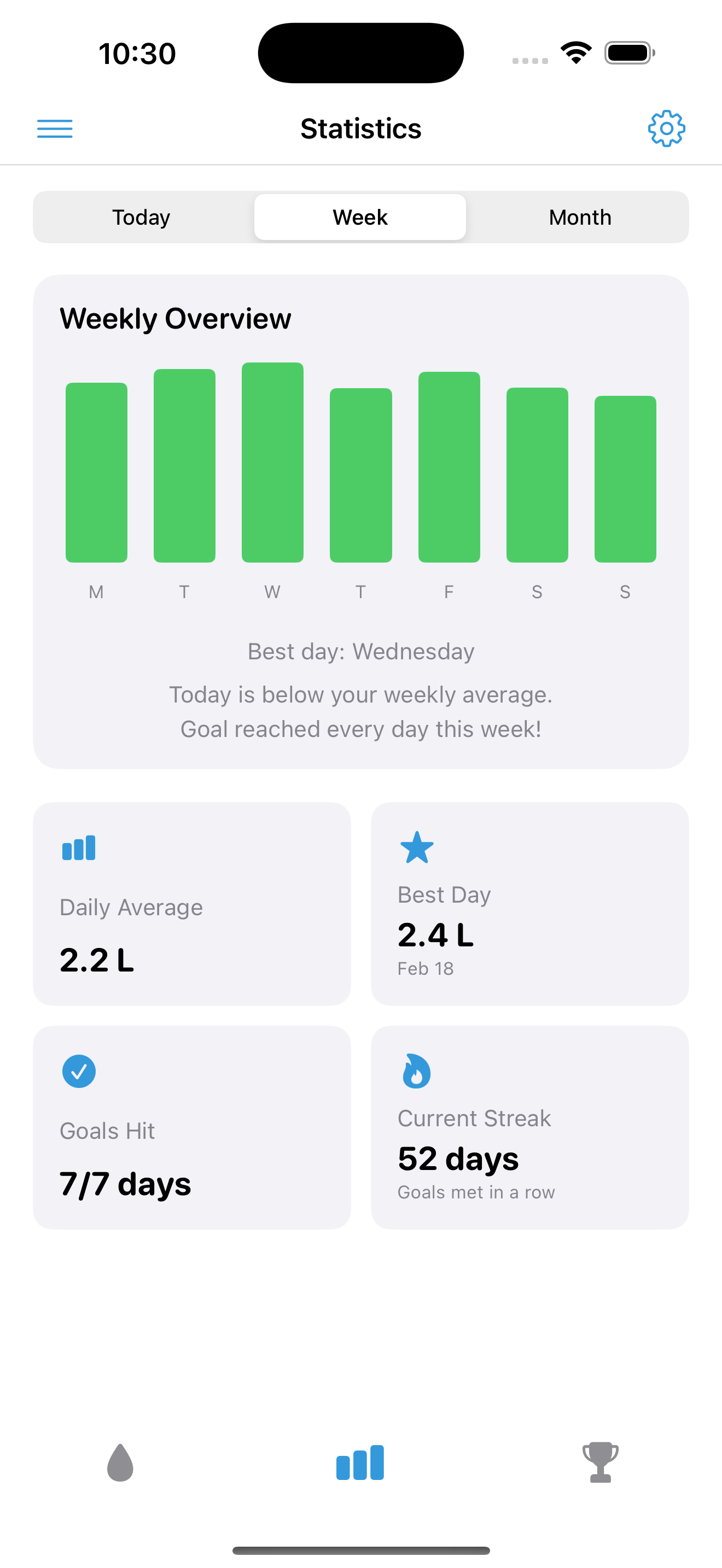722x1568 pixels.
Task: Click the Best day Wednesday text
Action: (x=360, y=651)
